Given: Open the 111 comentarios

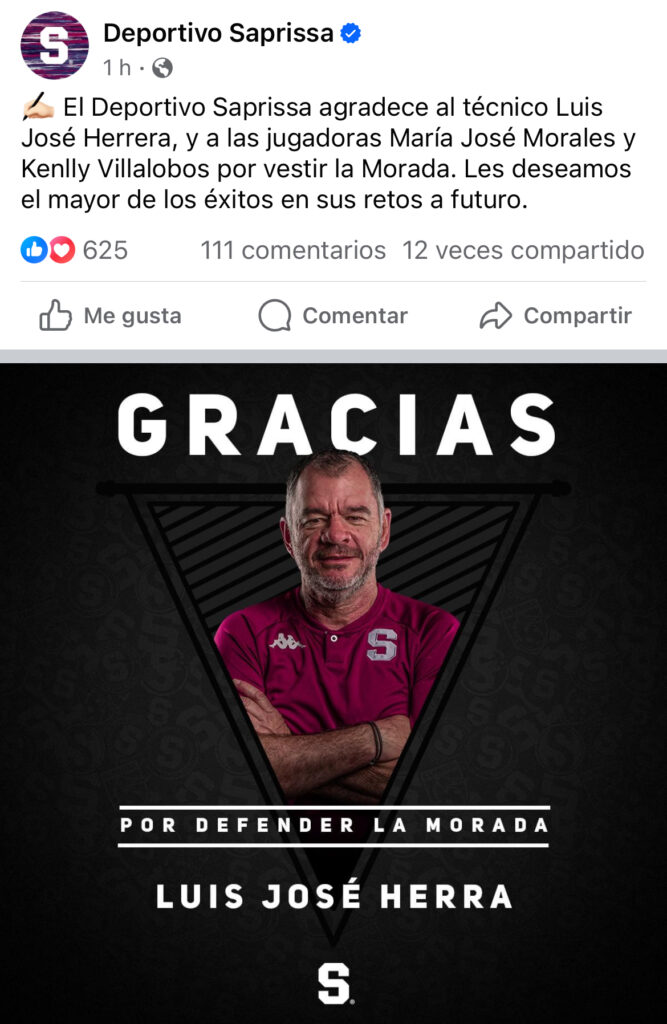Looking at the screenshot, I should click(x=293, y=250).
